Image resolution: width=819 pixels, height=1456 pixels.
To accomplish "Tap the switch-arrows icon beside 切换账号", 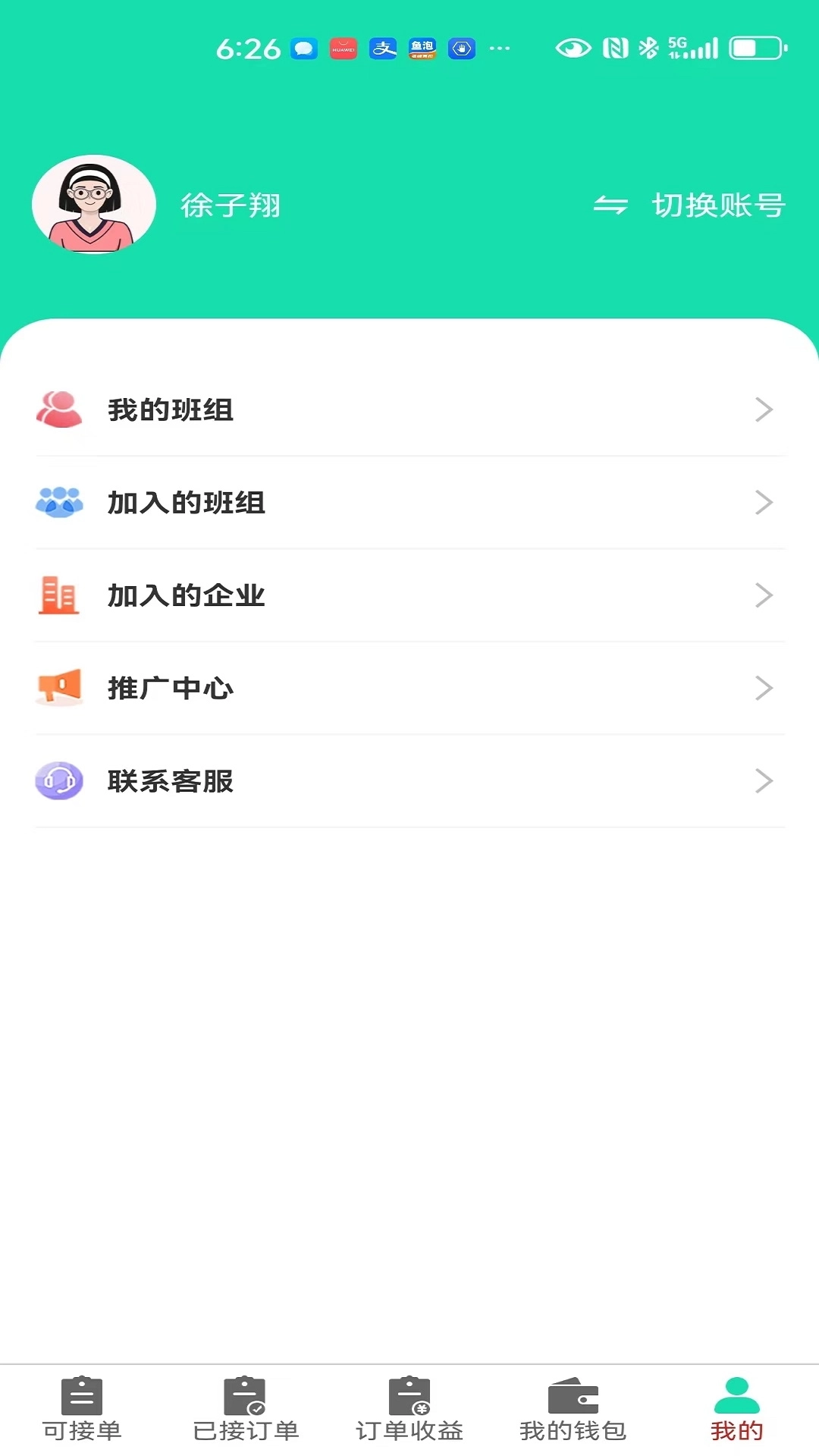I will [x=611, y=205].
